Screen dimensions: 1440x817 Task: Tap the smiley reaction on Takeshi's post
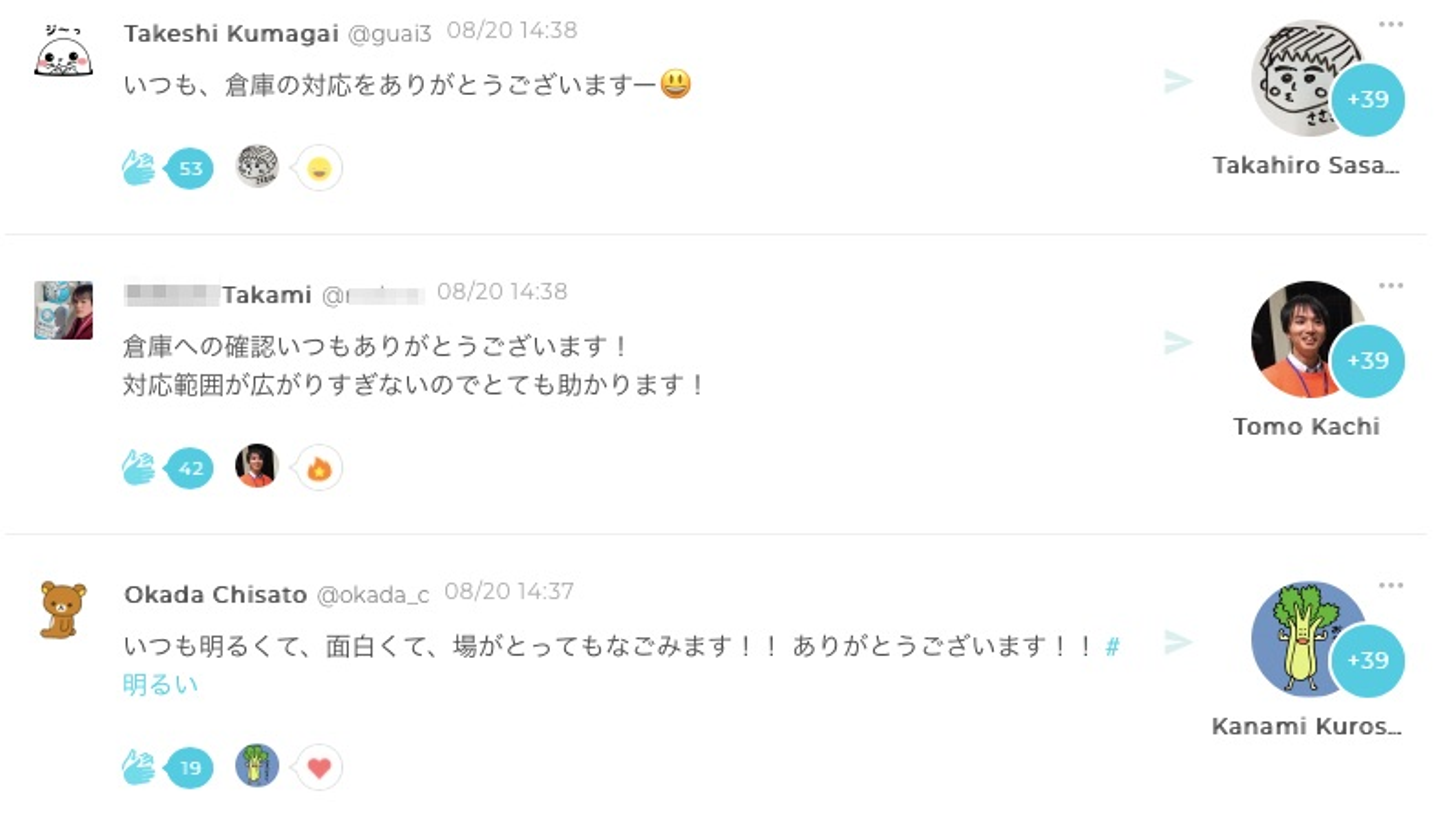(x=319, y=167)
